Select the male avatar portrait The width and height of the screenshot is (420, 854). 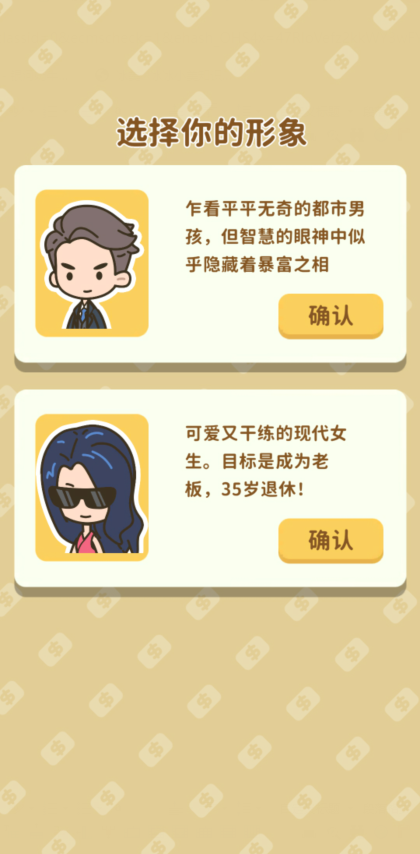coord(92,263)
